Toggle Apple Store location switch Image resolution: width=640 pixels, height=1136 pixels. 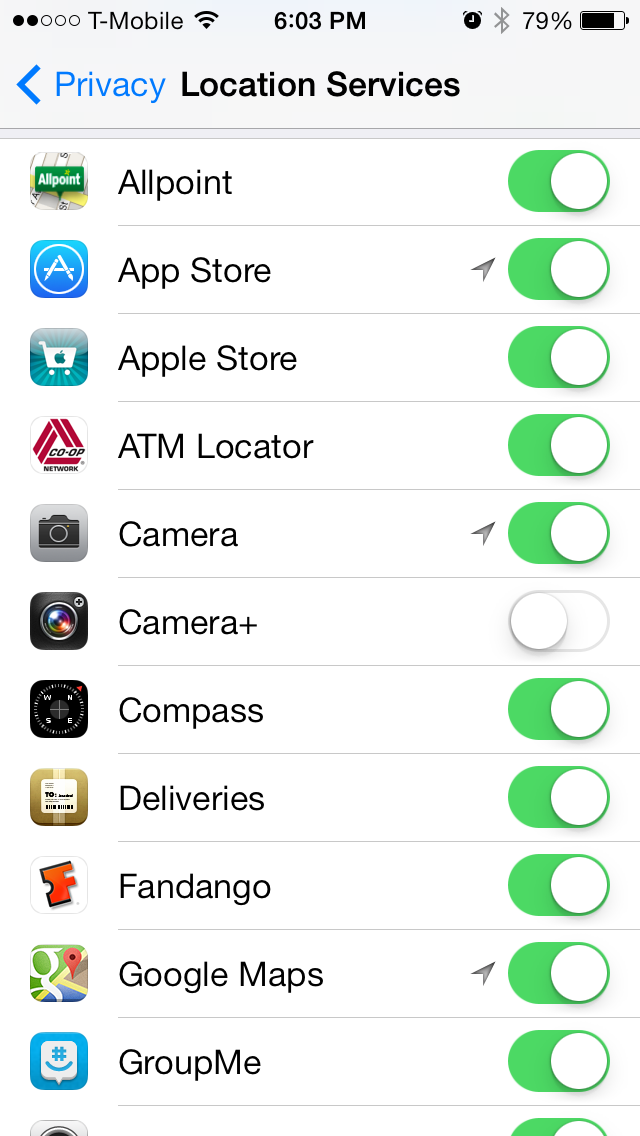point(559,357)
